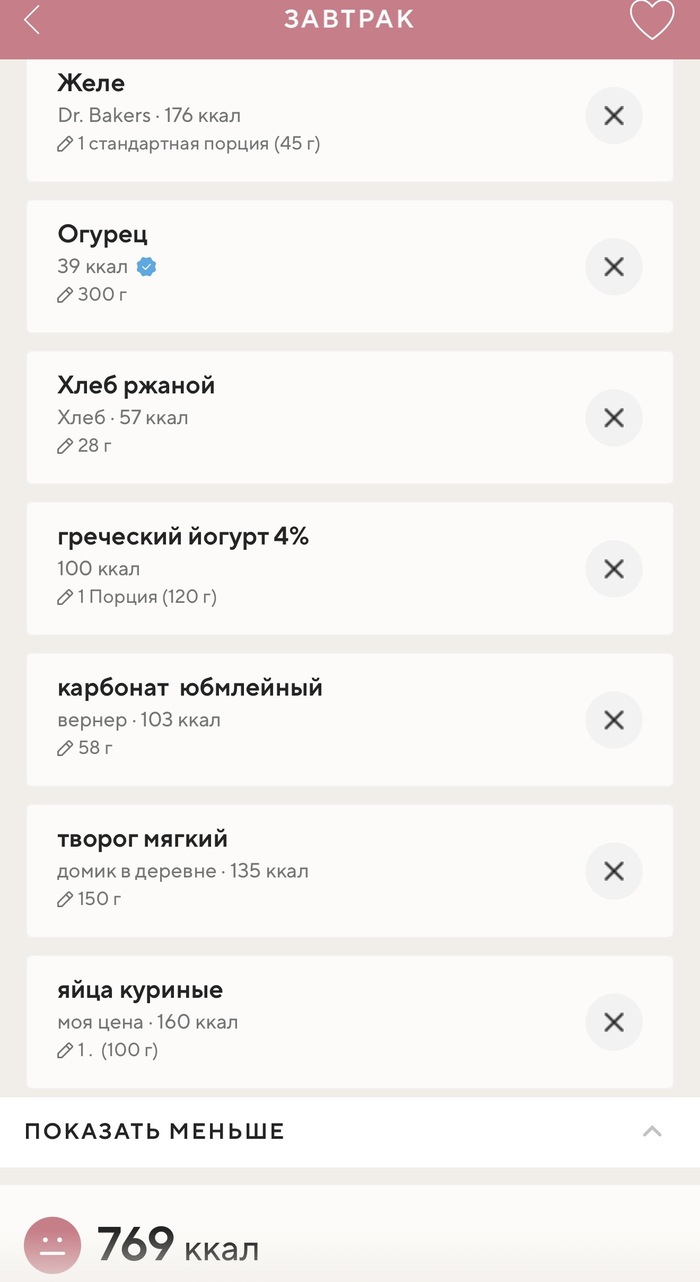Image resolution: width=700 pixels, height=1282 pixels.
Task: Delete the Огурец entry
Action: 613,267
